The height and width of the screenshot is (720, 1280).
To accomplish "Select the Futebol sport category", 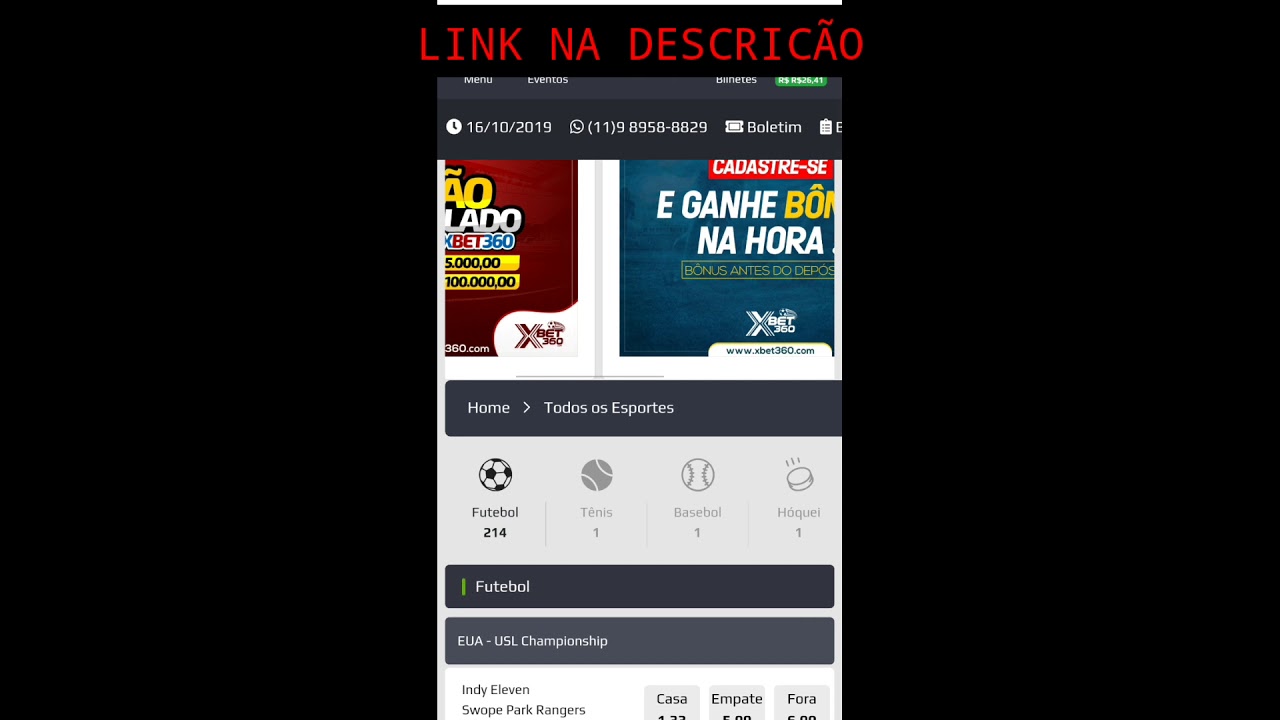I will pyautogui.click(x=495, y=498).
